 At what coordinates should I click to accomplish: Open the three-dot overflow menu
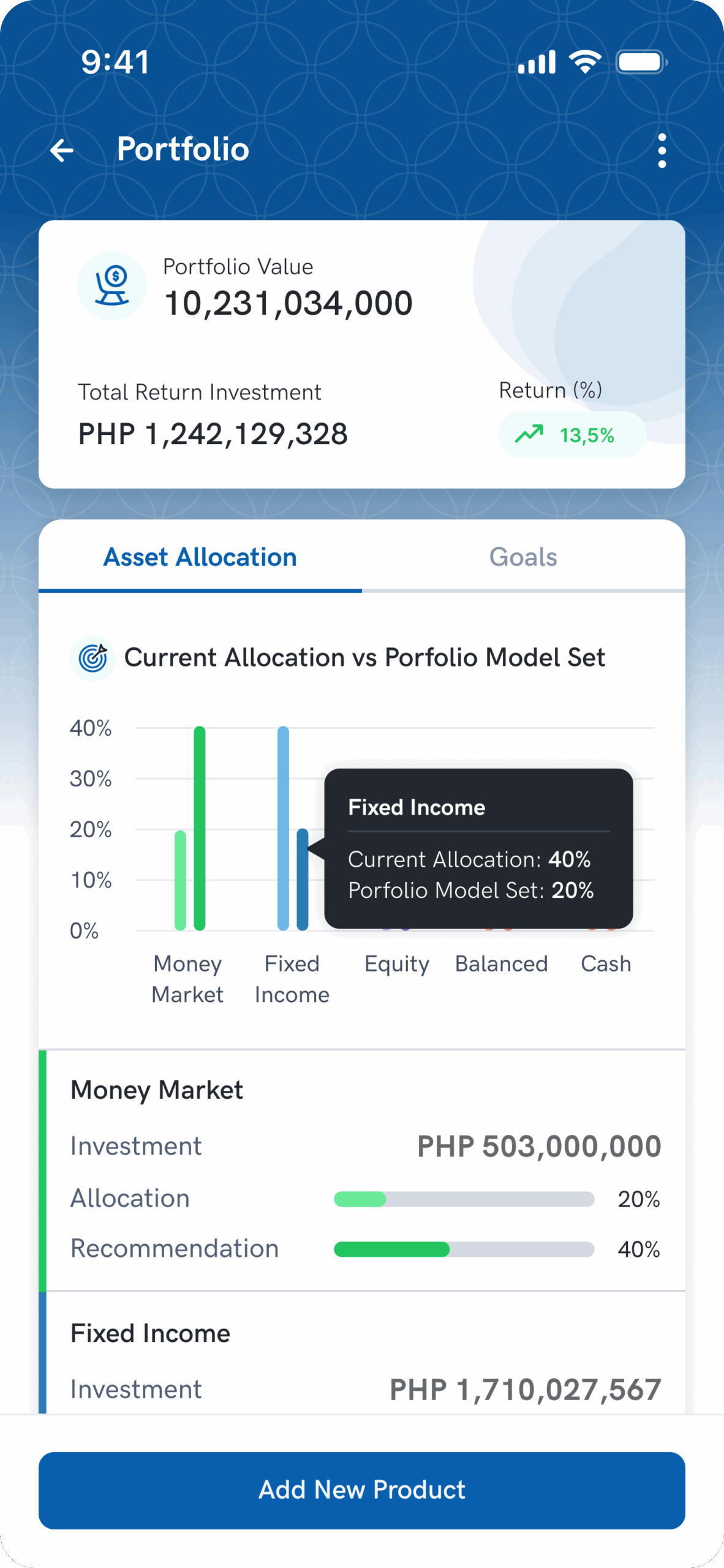(x=662, y=150)
